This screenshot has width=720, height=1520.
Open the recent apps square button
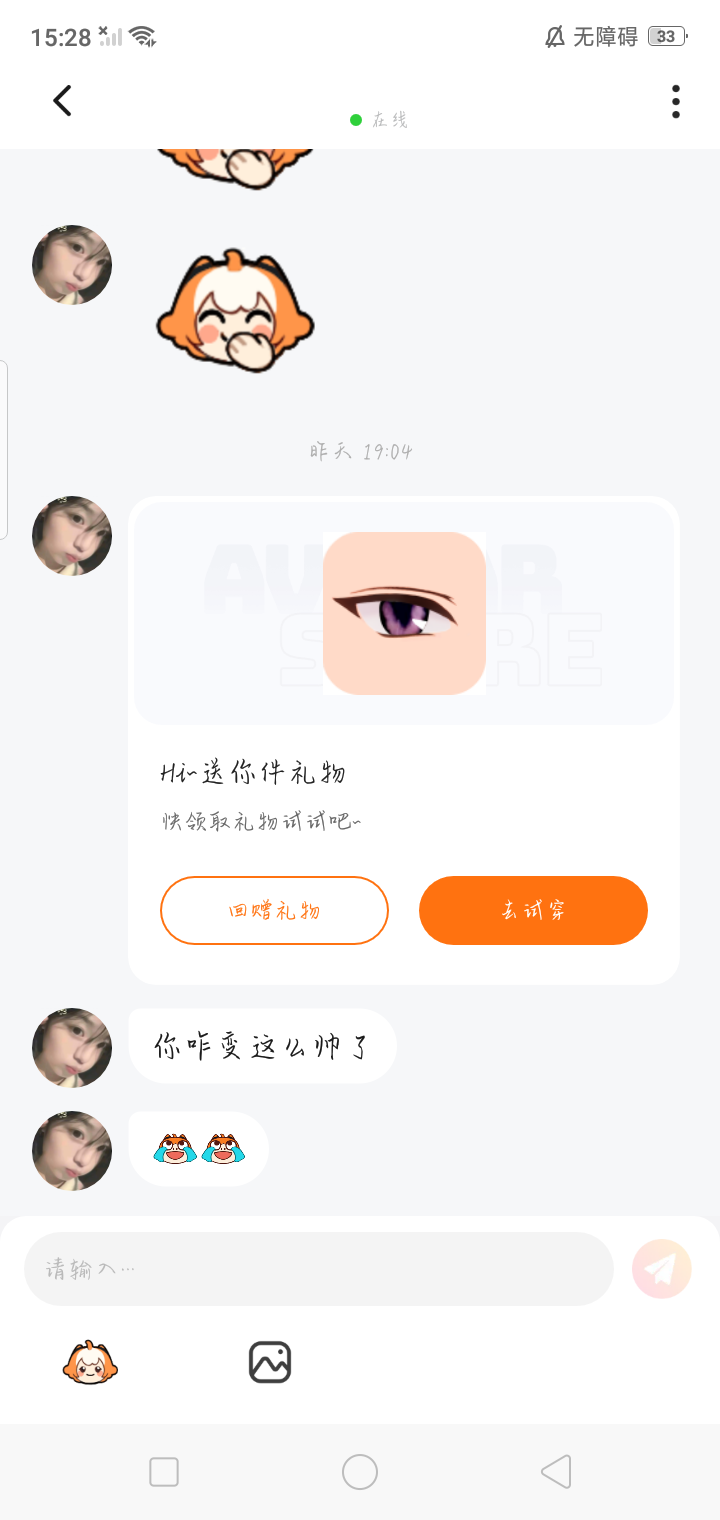pos(164,1472)
